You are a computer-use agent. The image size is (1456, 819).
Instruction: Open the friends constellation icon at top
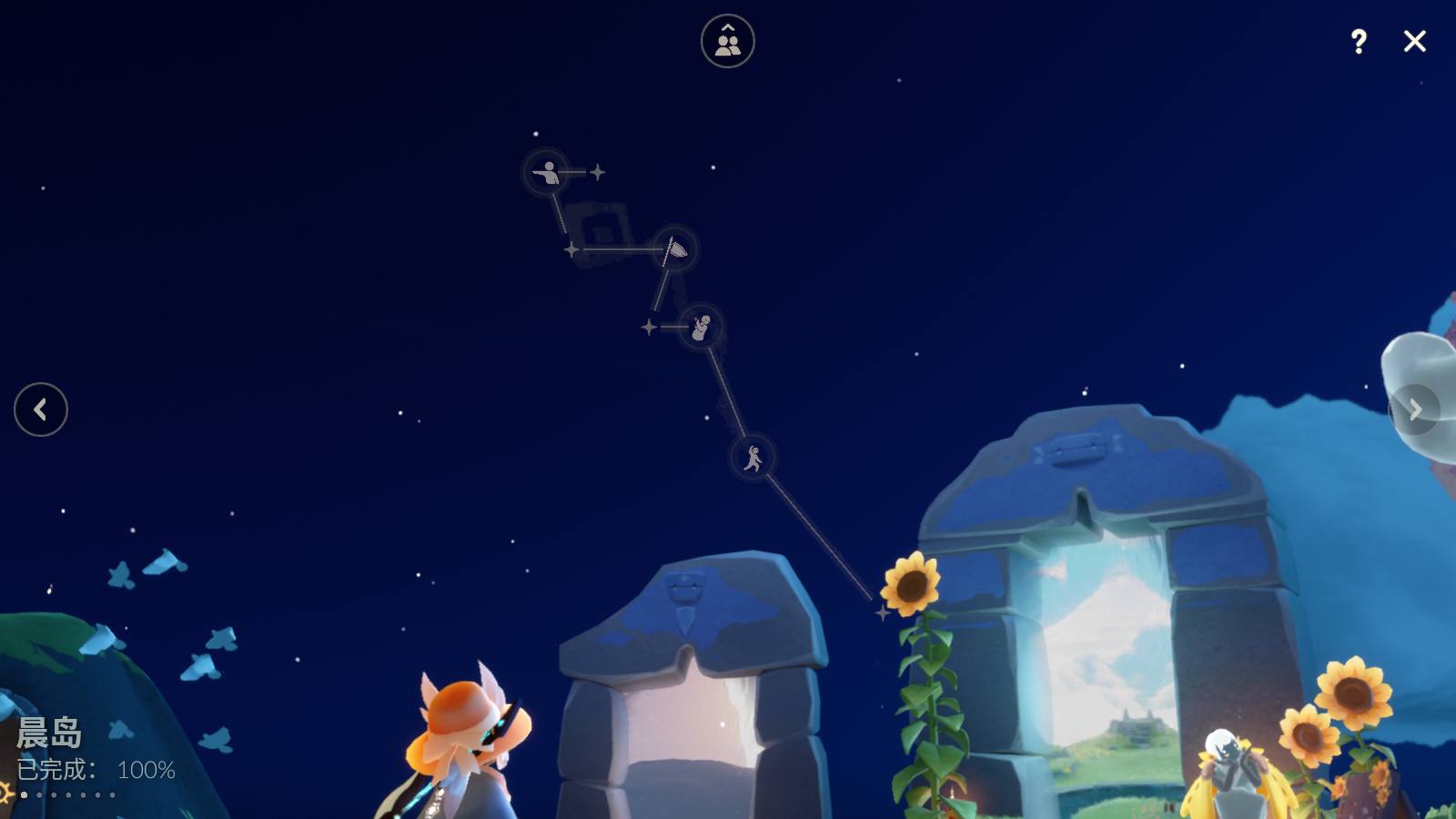coord(727,41)
